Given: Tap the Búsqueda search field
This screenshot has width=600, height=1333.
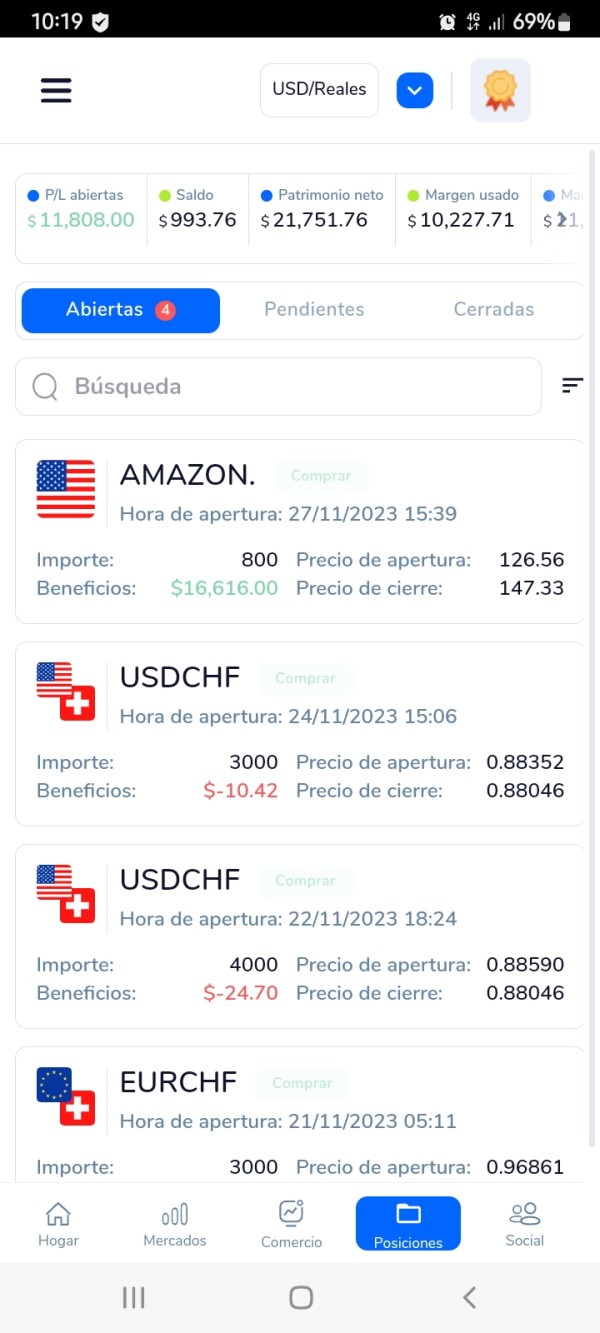Looking at the screenshot, I should point(278,387).
